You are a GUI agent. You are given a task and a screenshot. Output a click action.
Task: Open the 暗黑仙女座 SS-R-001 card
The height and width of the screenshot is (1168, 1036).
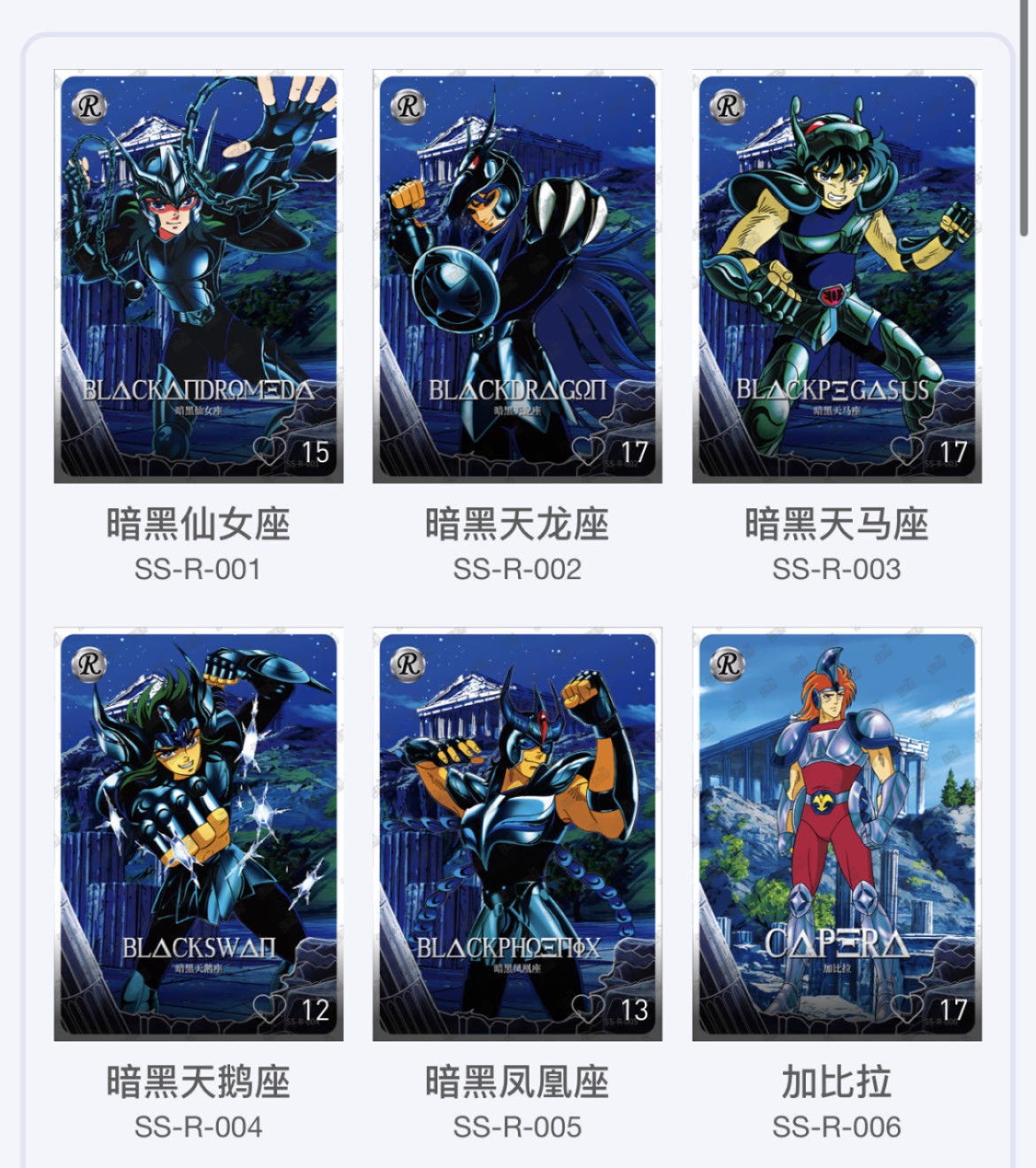point(198,276)
